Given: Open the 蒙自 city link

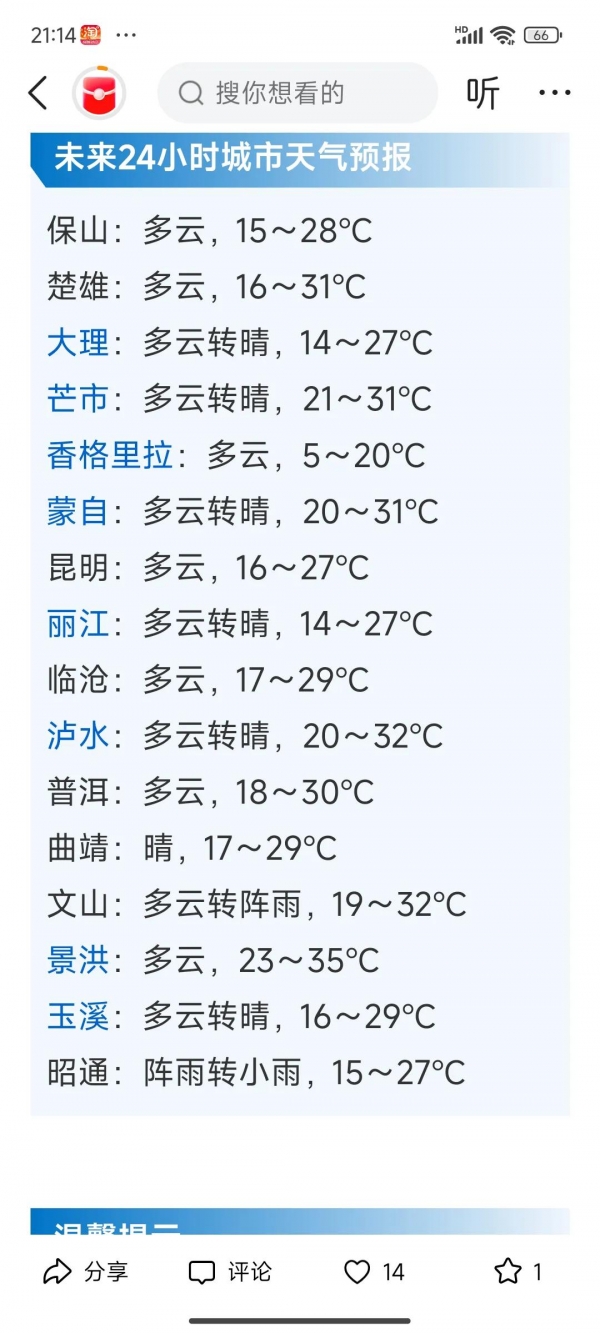Looking at the screenshot, I should (x=78, y=512).
